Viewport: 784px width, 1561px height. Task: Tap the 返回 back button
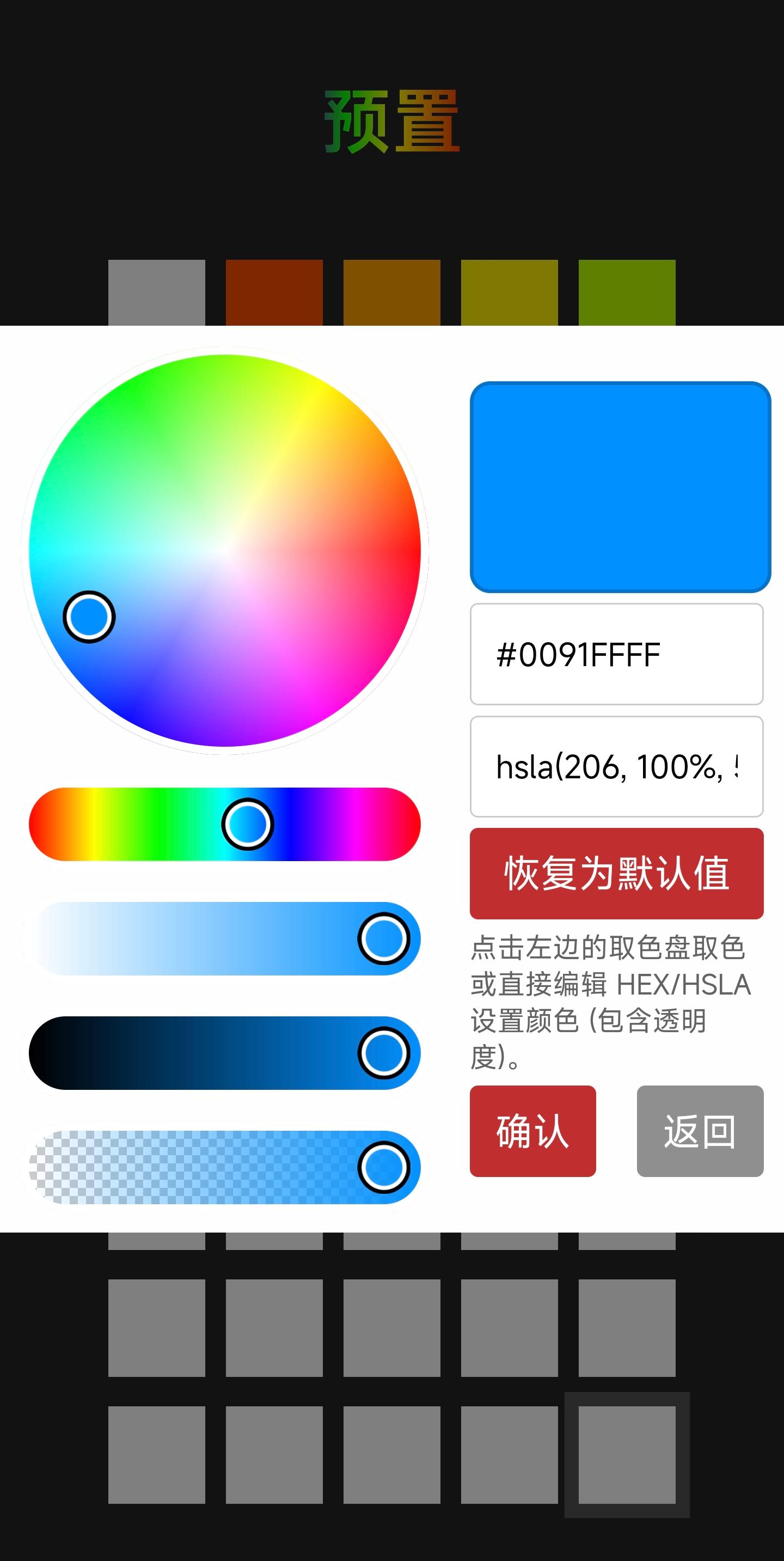coord(700,1131)
